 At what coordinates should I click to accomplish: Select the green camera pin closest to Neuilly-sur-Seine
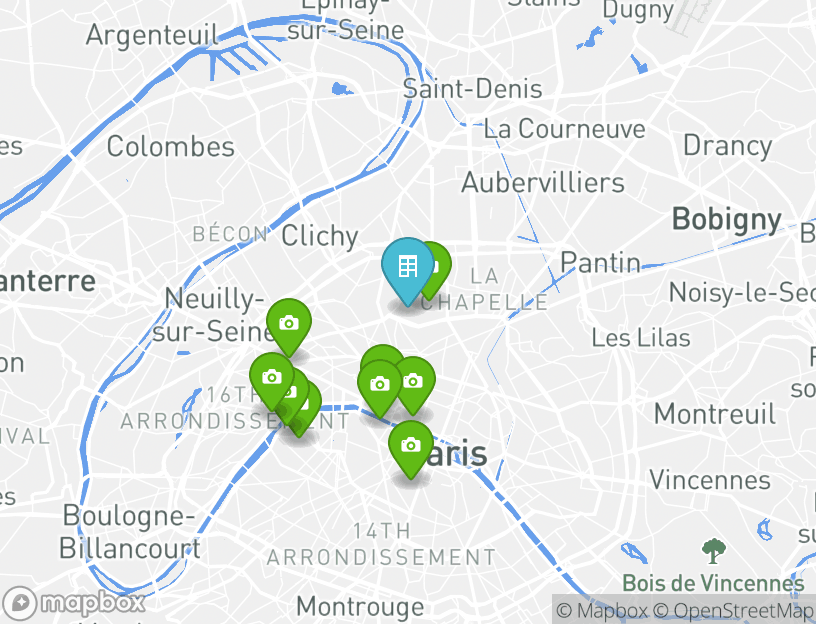[289, 323]
